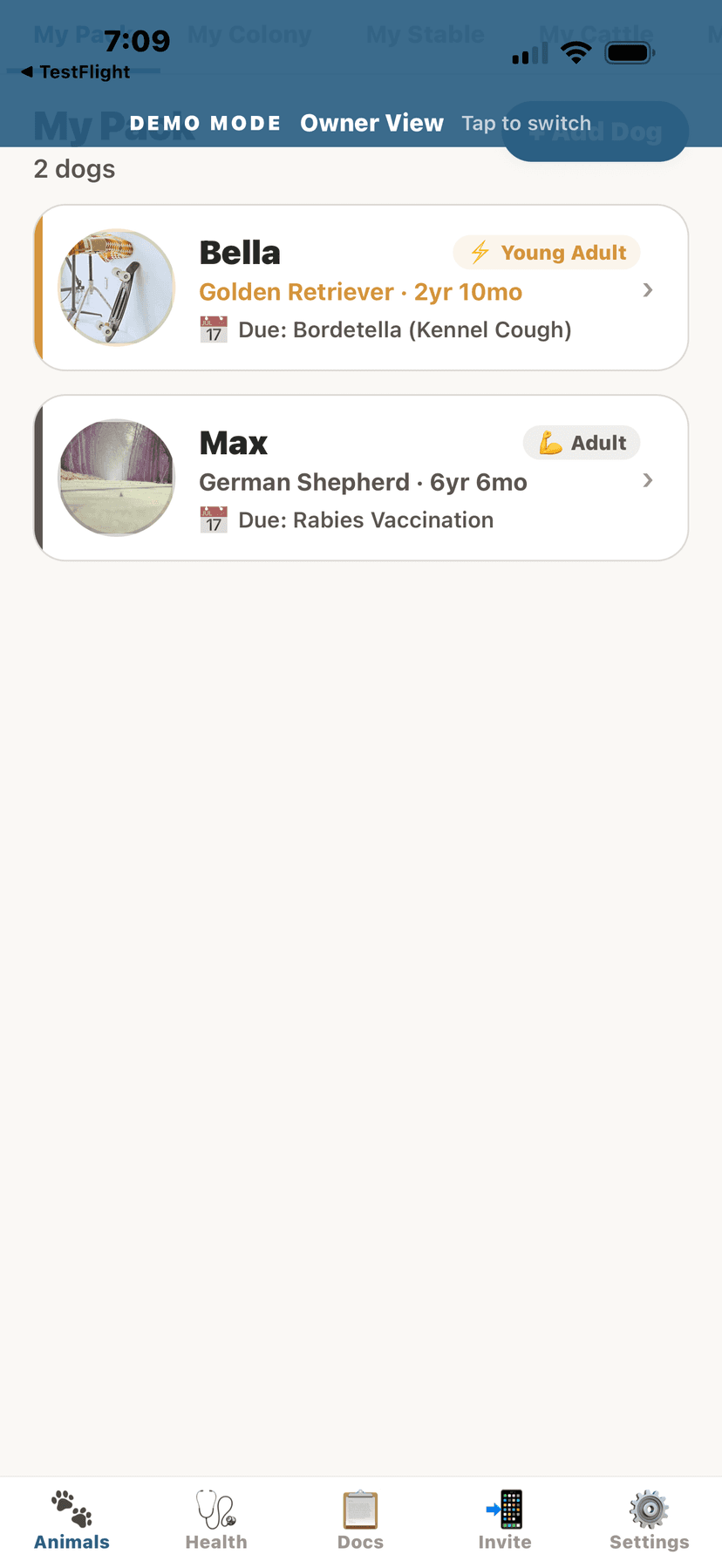Tap the calendar icon beside Max's Rabies reminder

(x=214, y=519)
